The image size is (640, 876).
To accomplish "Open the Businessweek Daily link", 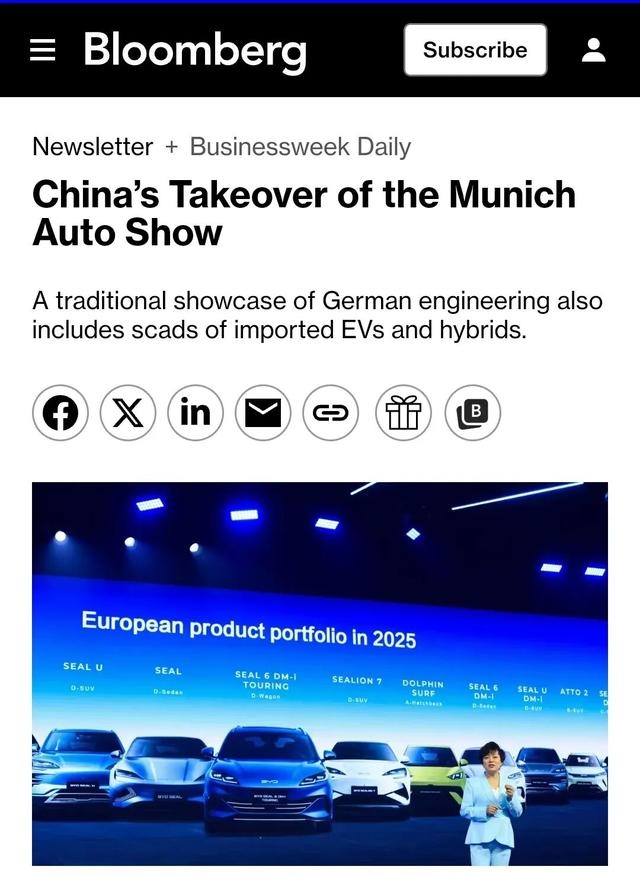I will tap(300, 147).
